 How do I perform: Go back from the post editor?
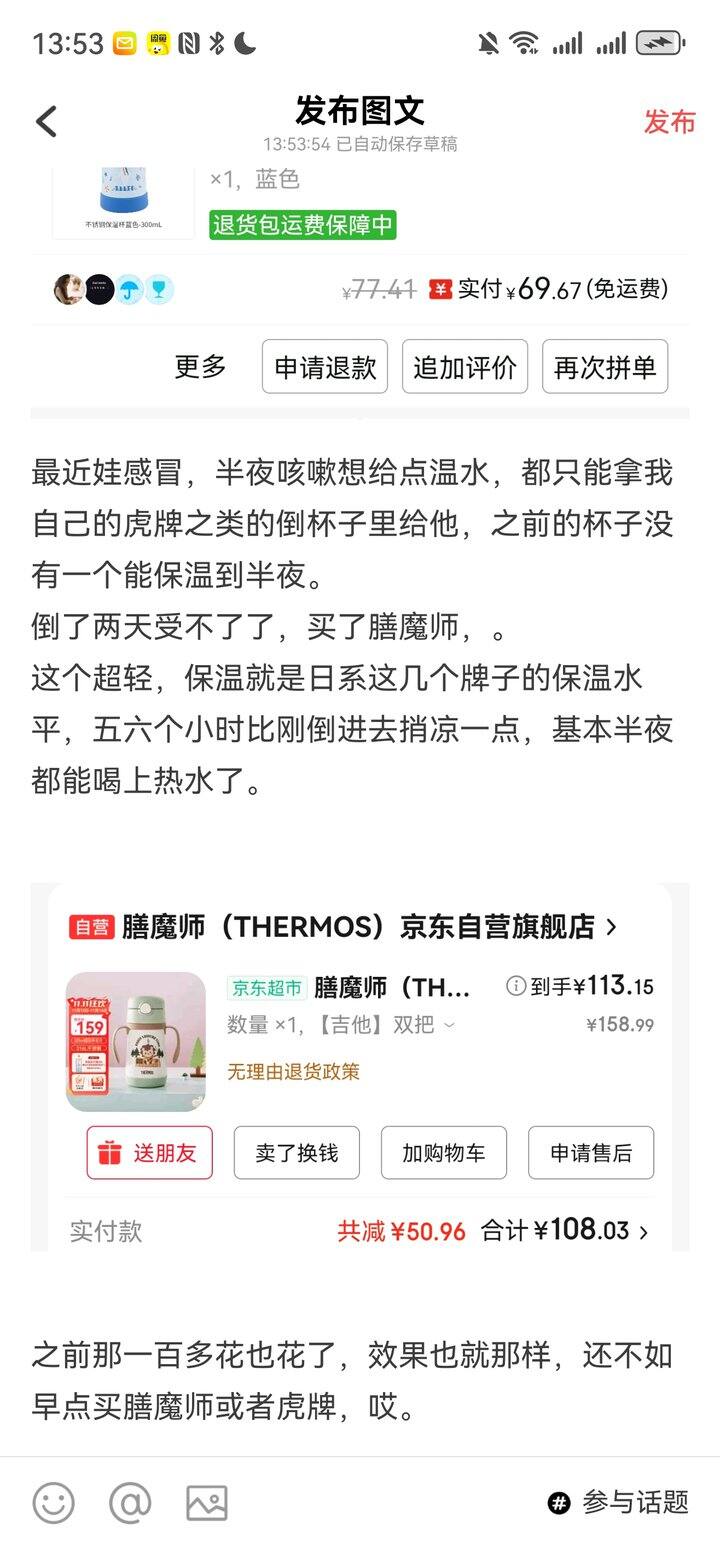pyautogui.click(x=47, y=121)
